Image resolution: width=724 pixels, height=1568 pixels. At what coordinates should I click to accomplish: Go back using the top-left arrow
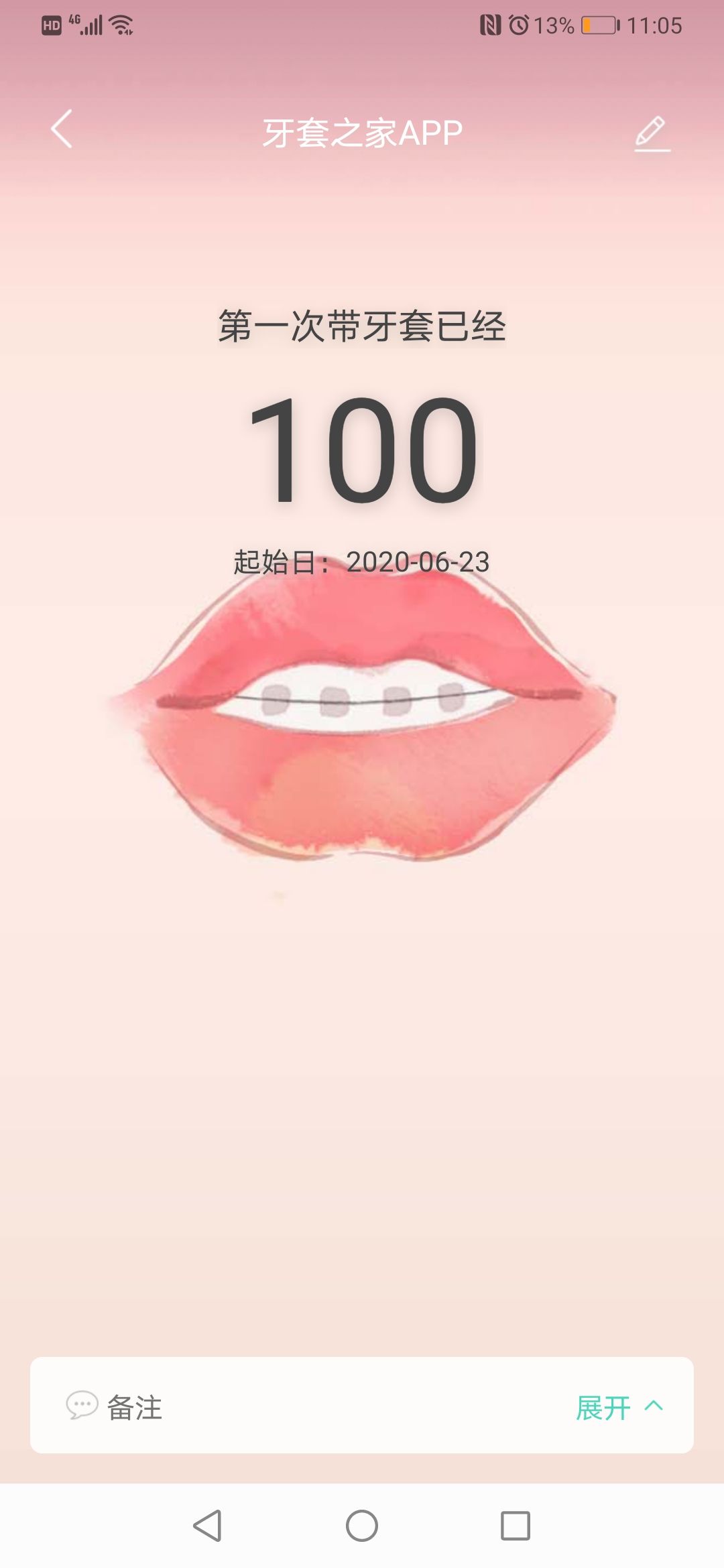click(62, 129)
